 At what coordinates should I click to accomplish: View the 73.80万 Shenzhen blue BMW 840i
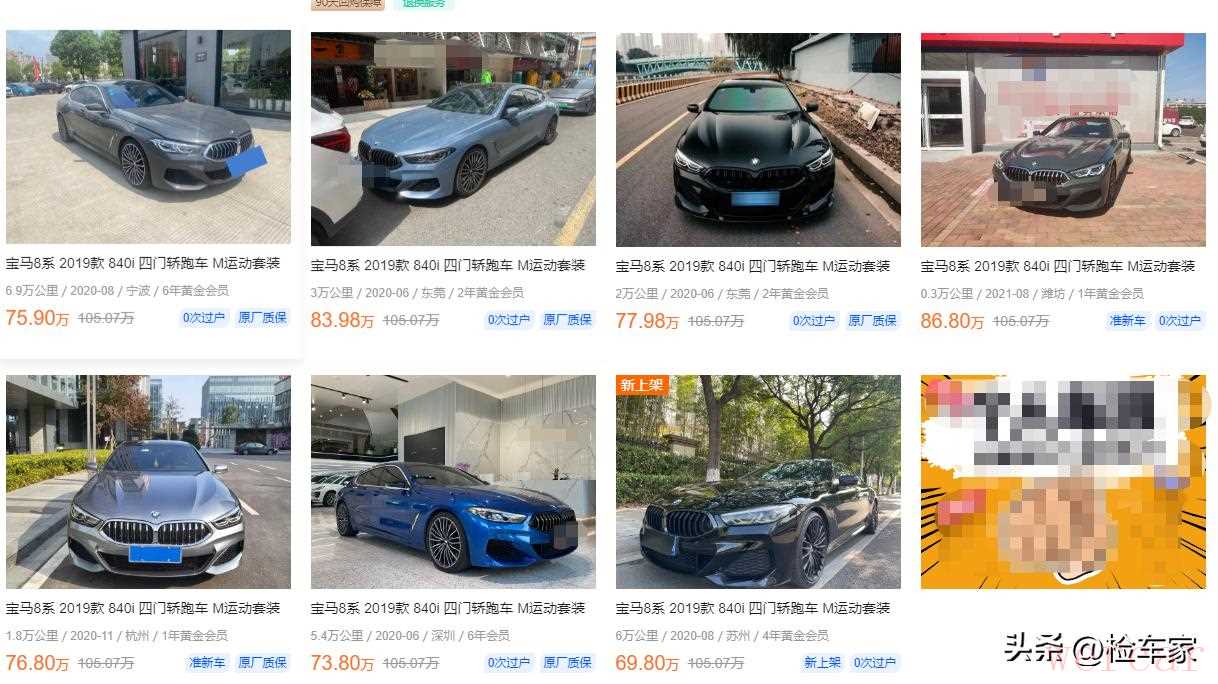coord(453,482)
